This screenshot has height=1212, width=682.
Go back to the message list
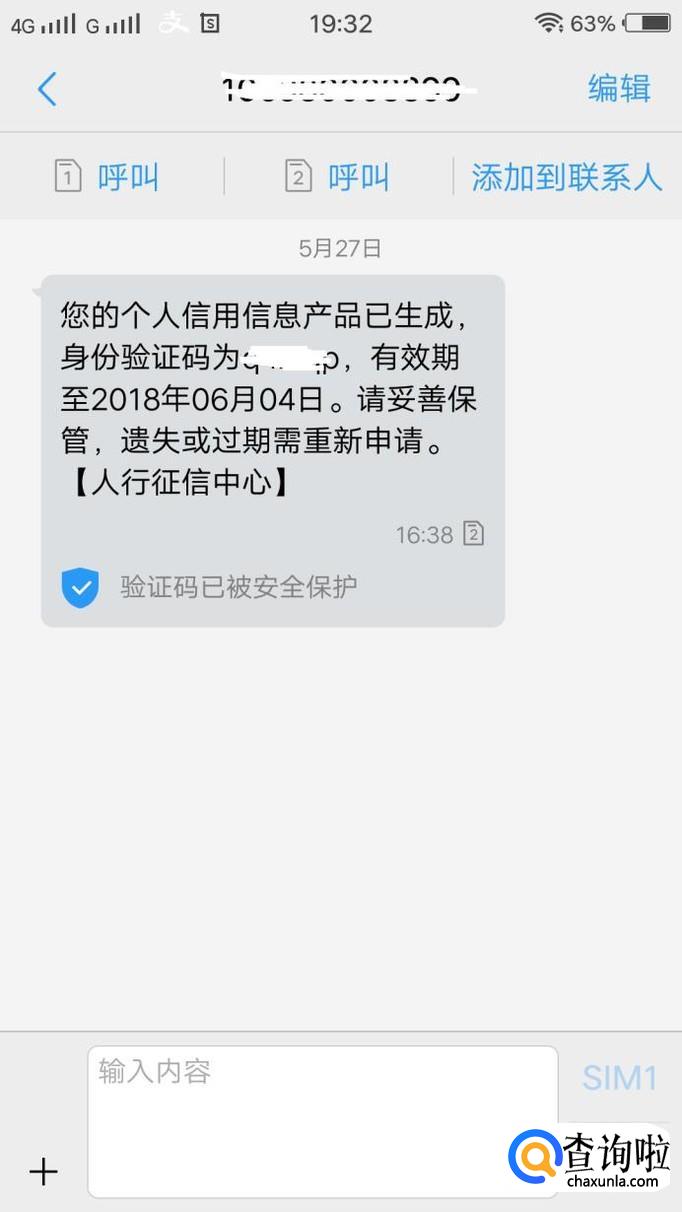coord(47,89)
